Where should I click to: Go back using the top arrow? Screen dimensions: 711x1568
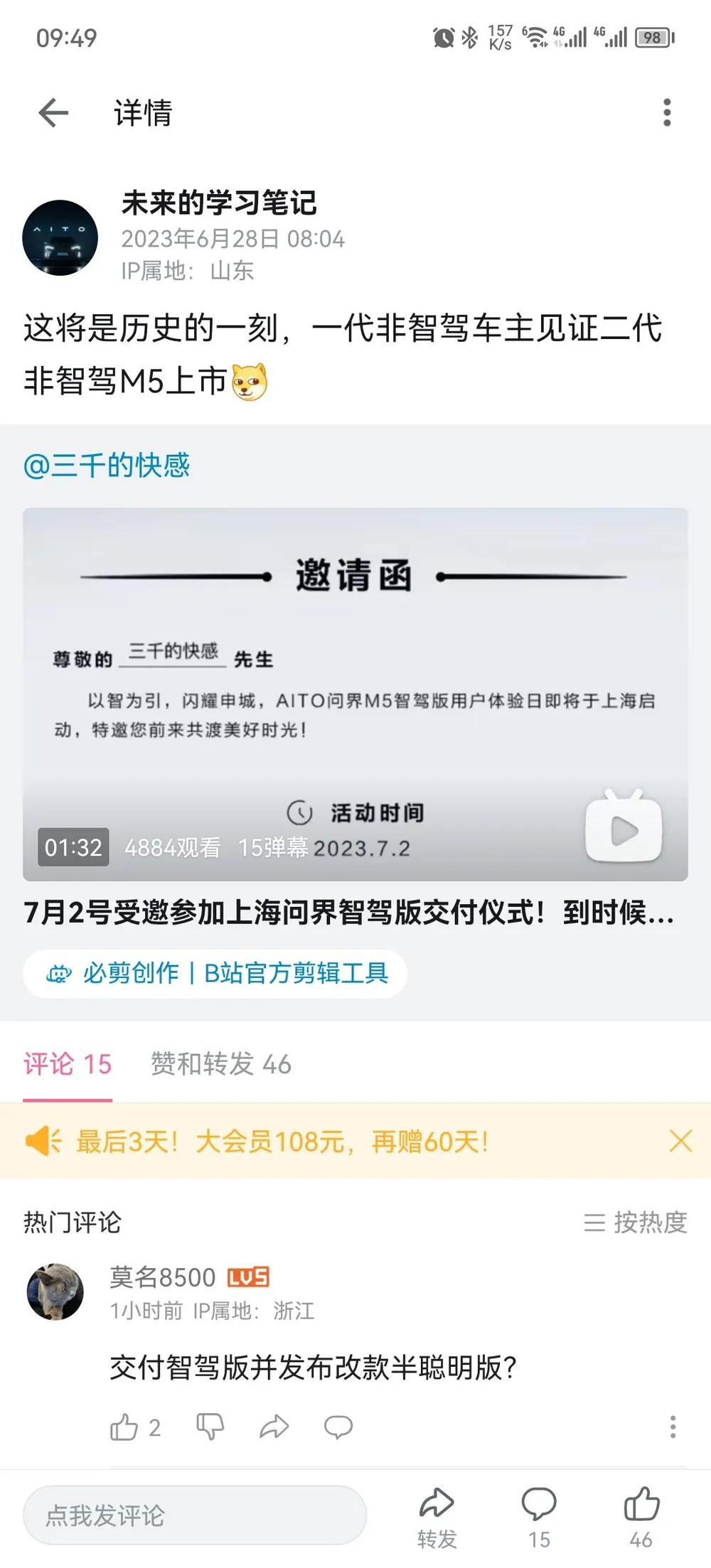53,113
